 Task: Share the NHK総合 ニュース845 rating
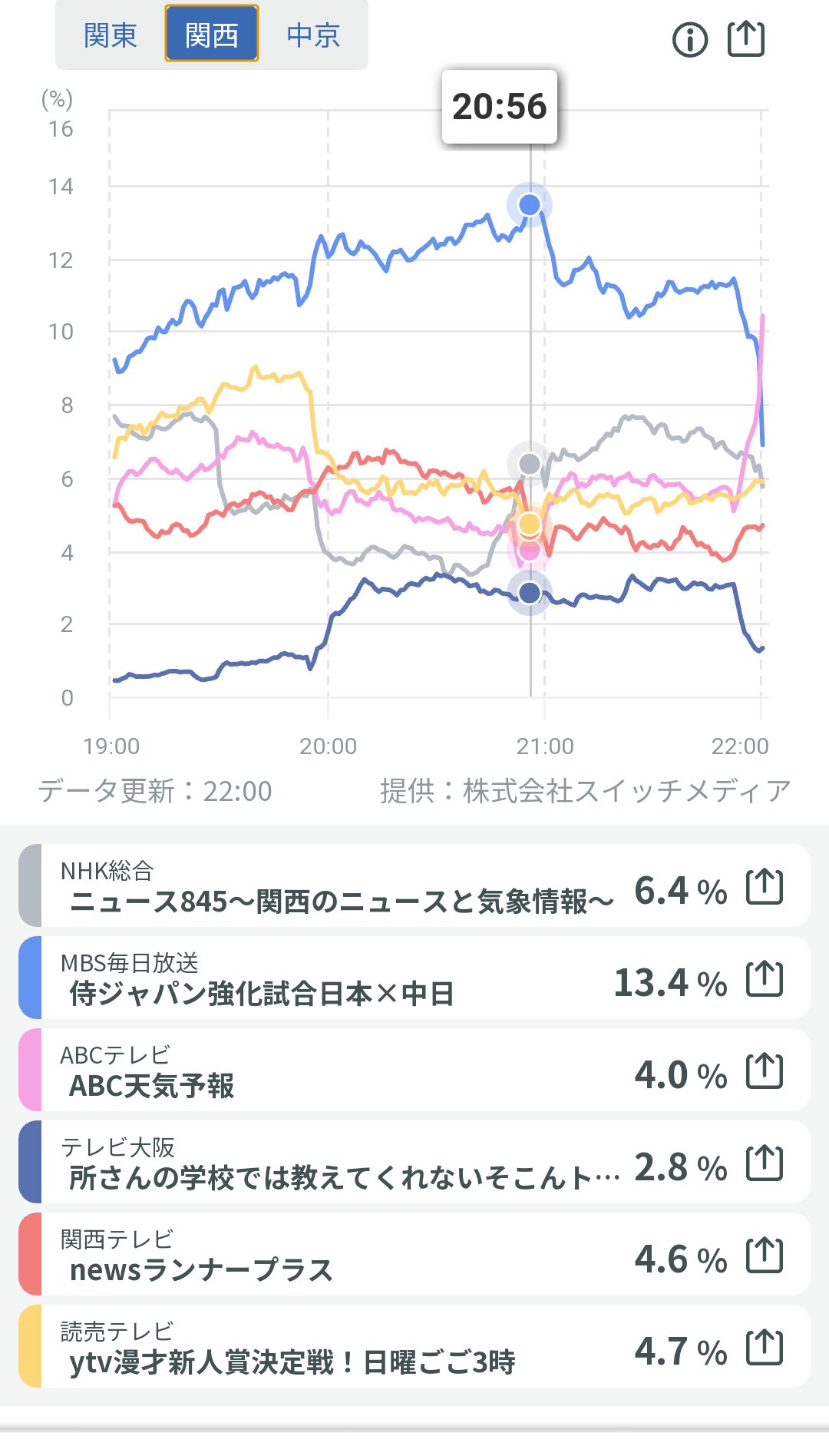coord(765,887)
